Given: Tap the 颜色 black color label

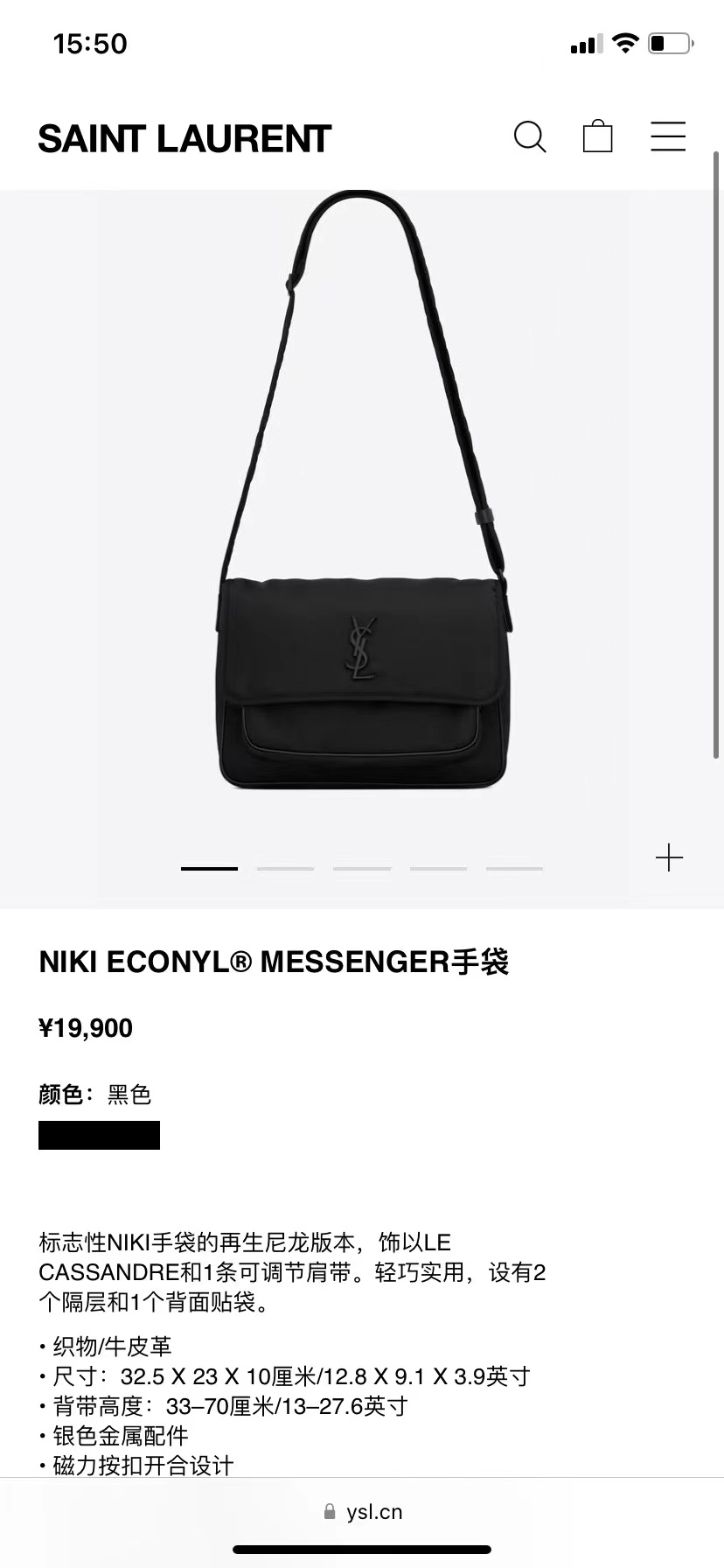Looking at the screenshot, I should (93, 1094).
